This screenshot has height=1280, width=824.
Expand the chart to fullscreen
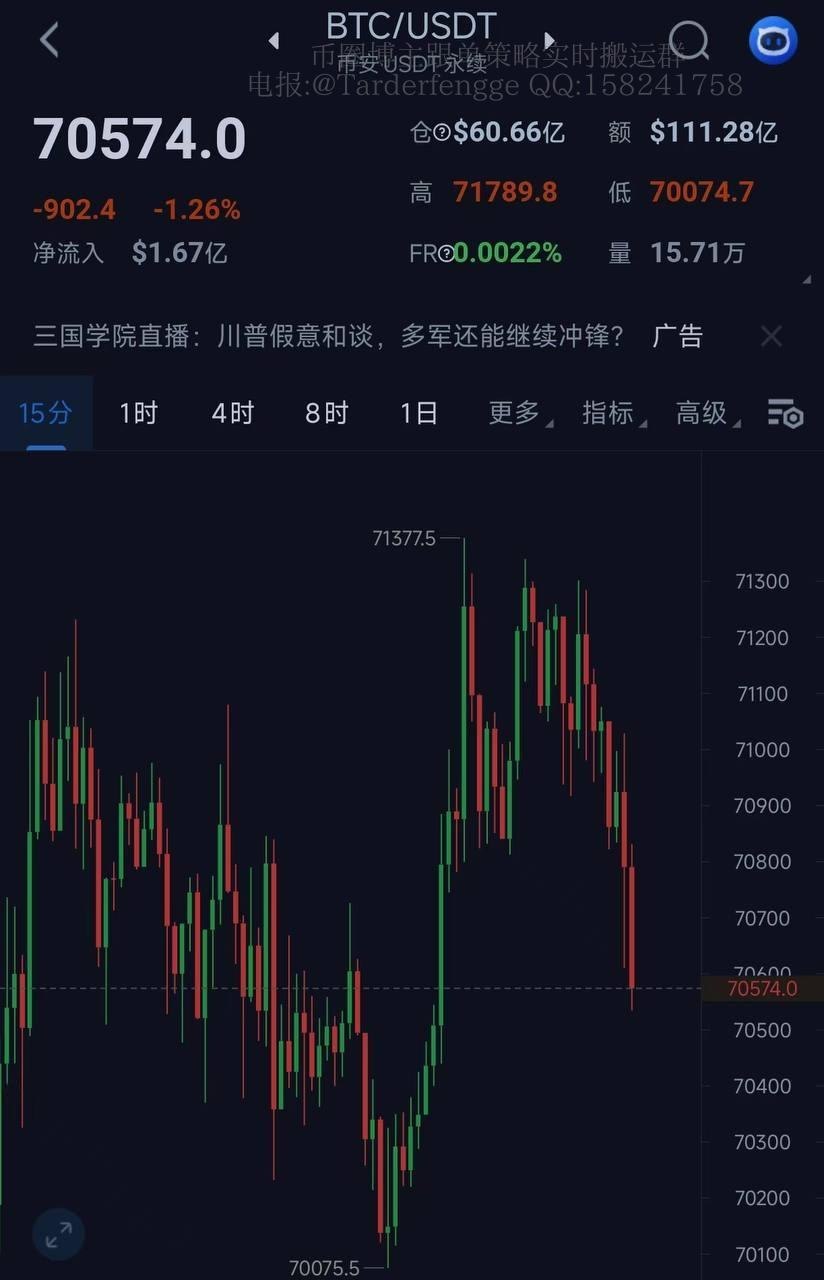click(58, 1233)
